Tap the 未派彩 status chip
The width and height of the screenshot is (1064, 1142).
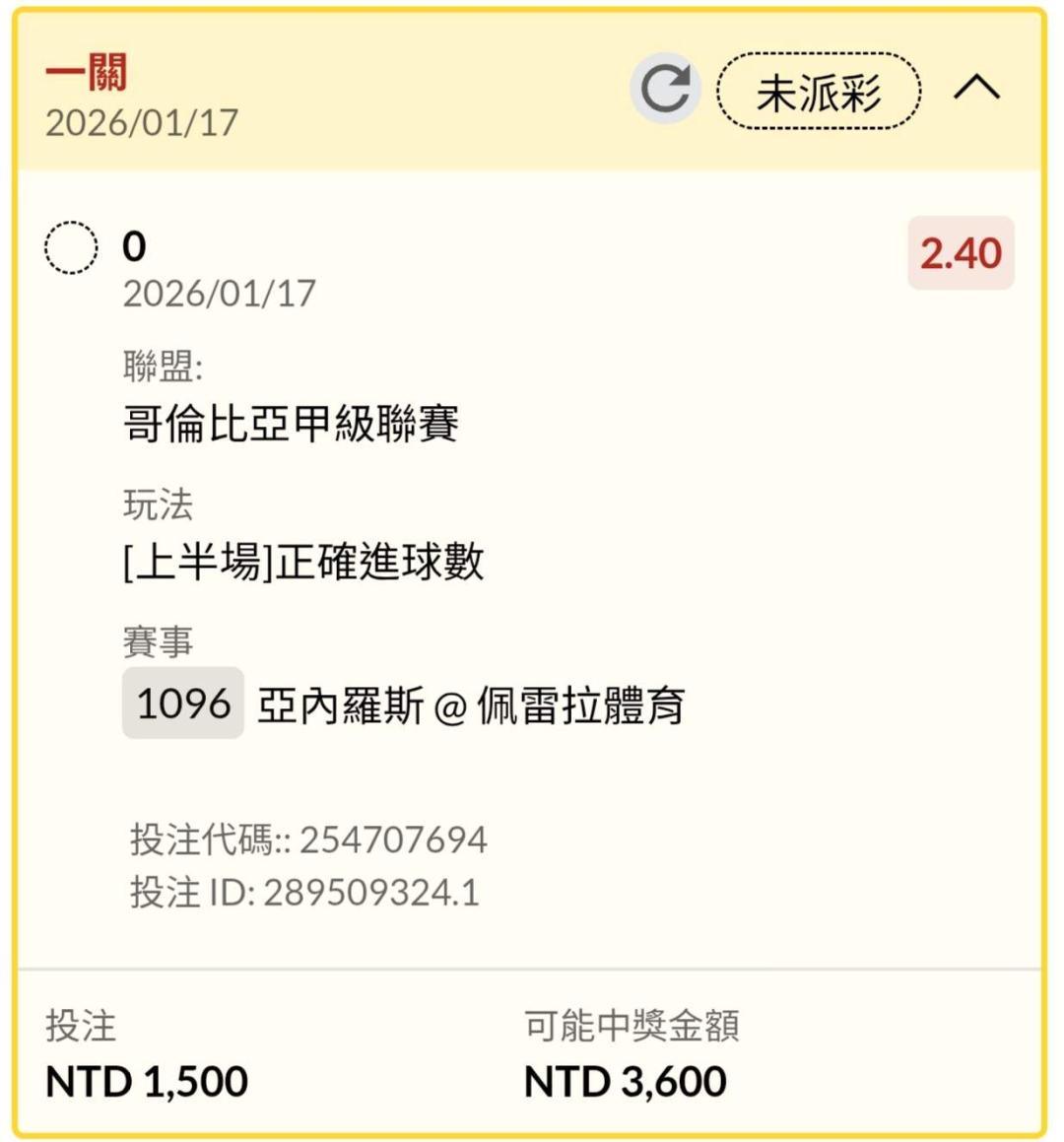click(x=819, y=91)
